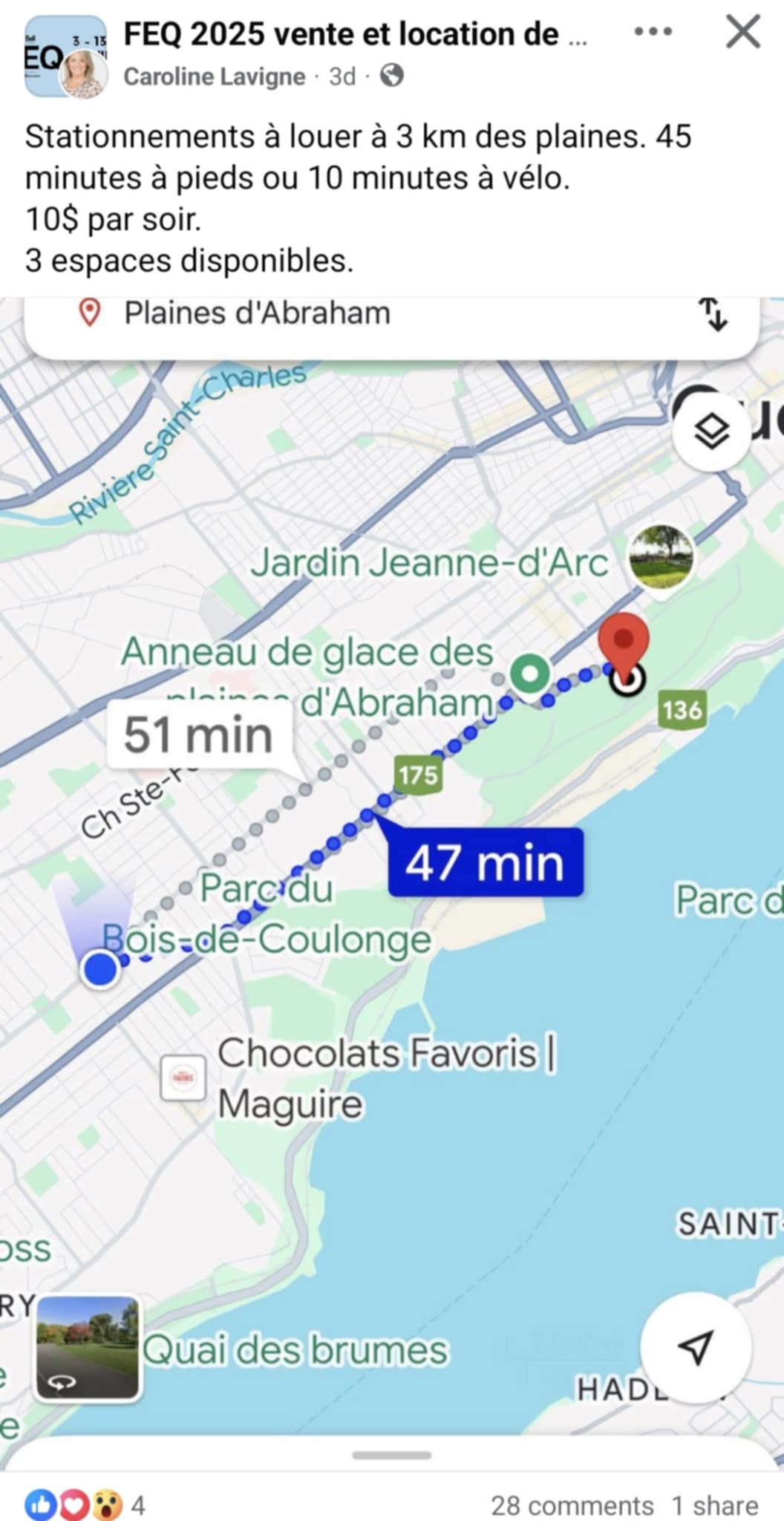View Caroline Lavigne's profile
The image size is (784, 1521).
[214, 76]
